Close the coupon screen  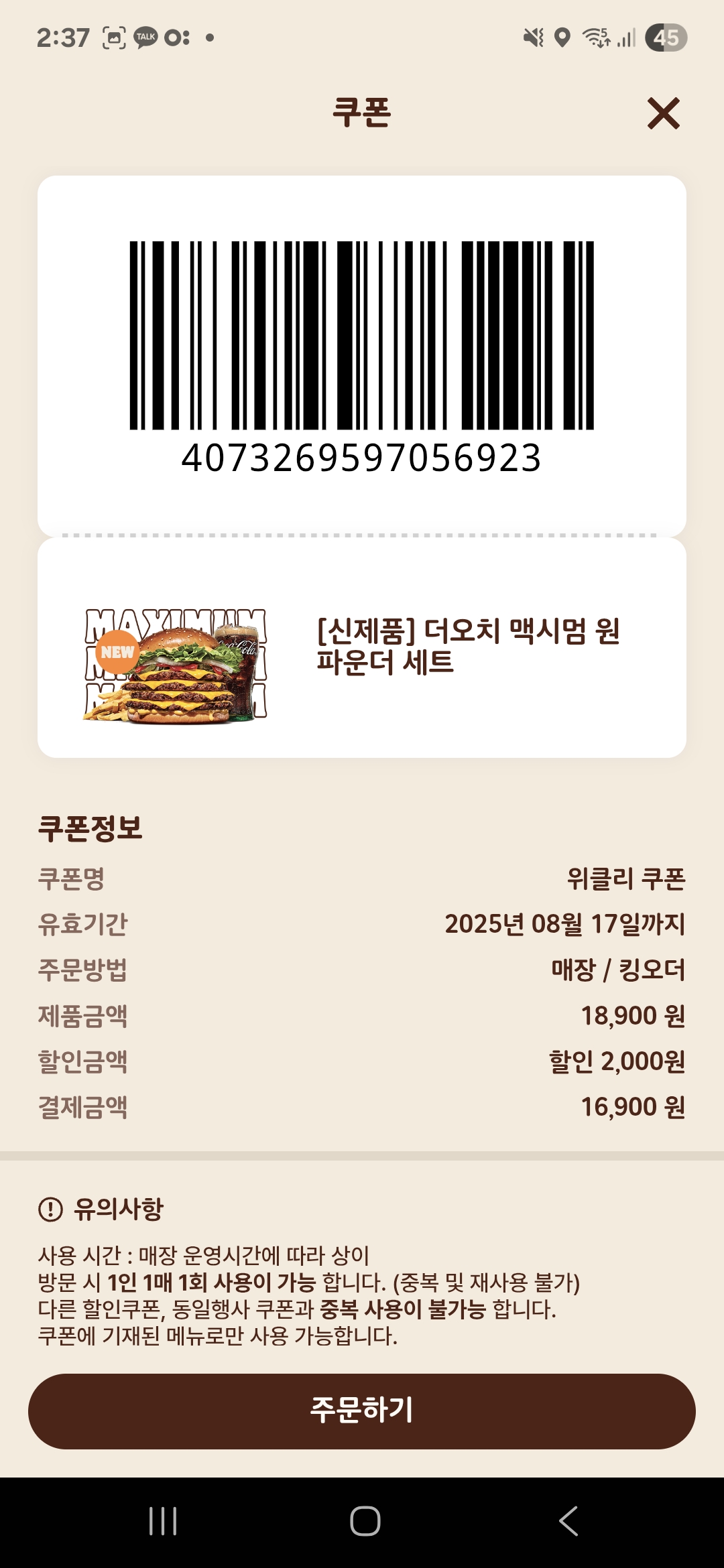click(663, 113)
